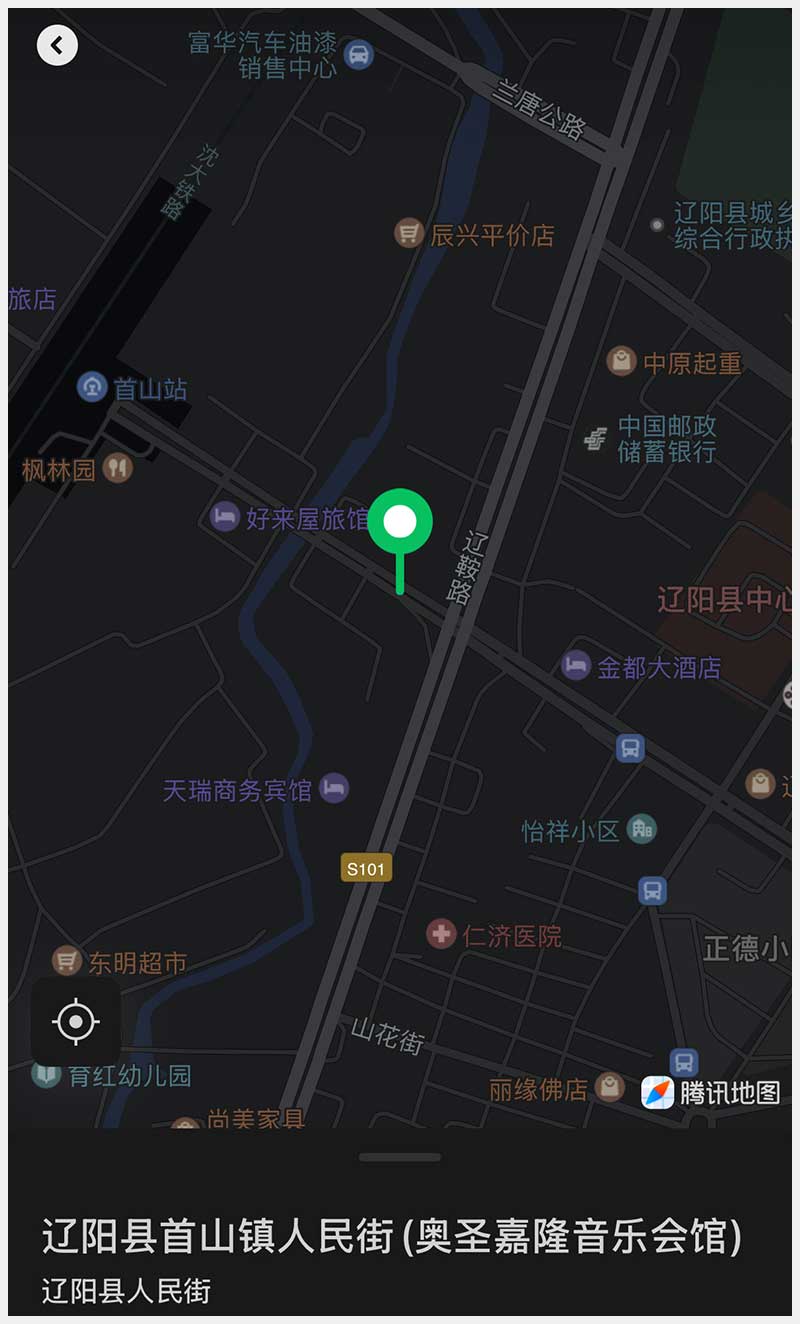The width and height of the screenshot is (800, 1324).
Task: Open the 中原起重 shop marker
Action: [x=622, y=361]
